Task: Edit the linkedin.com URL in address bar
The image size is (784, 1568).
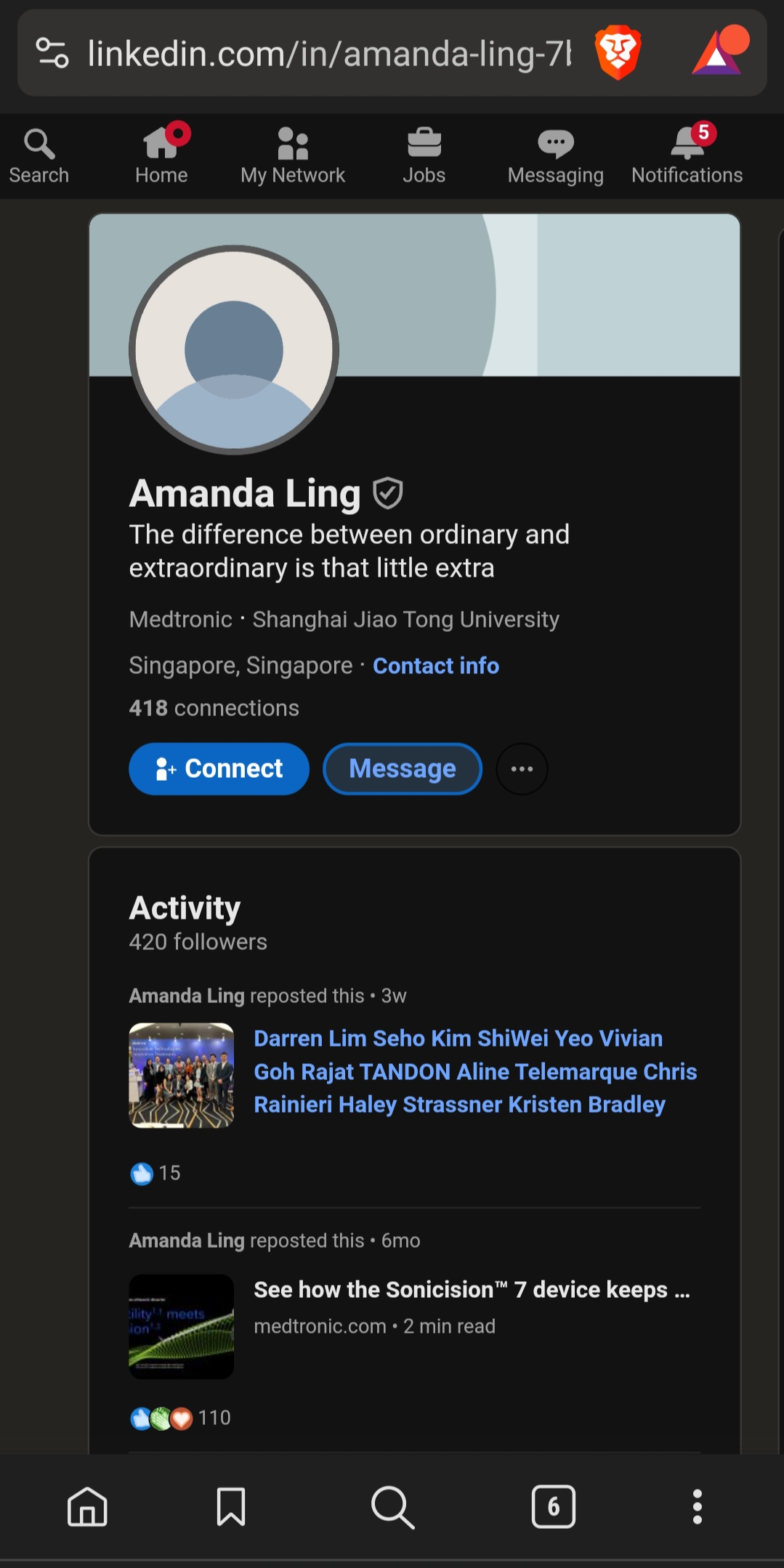Action: tap(329, 54)
